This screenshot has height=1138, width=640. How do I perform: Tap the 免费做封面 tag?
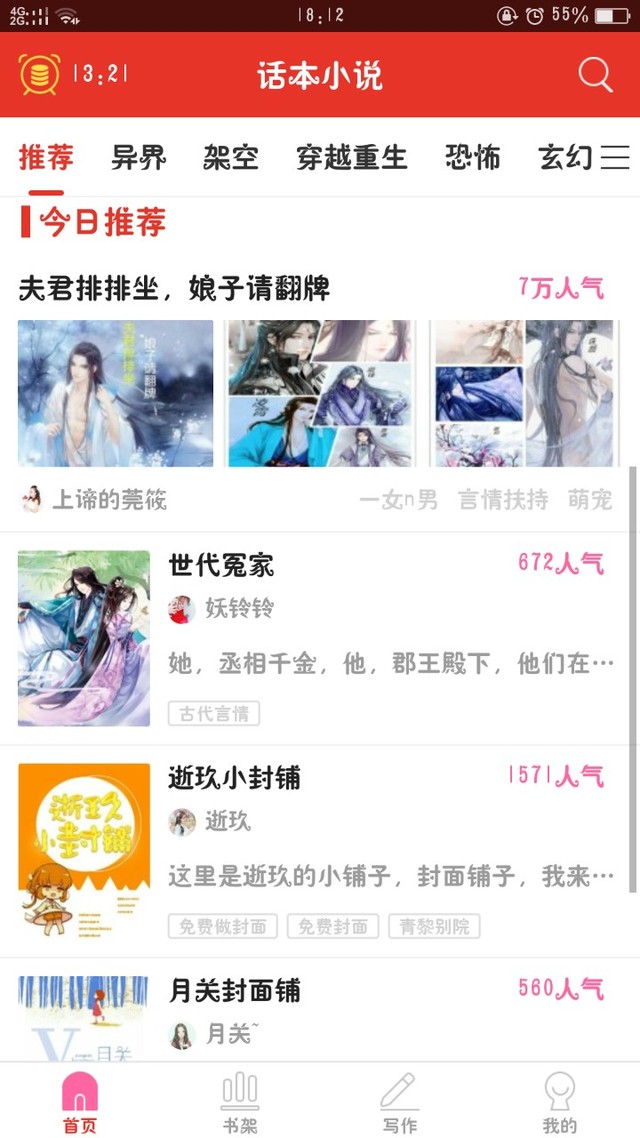click(223, 927)
